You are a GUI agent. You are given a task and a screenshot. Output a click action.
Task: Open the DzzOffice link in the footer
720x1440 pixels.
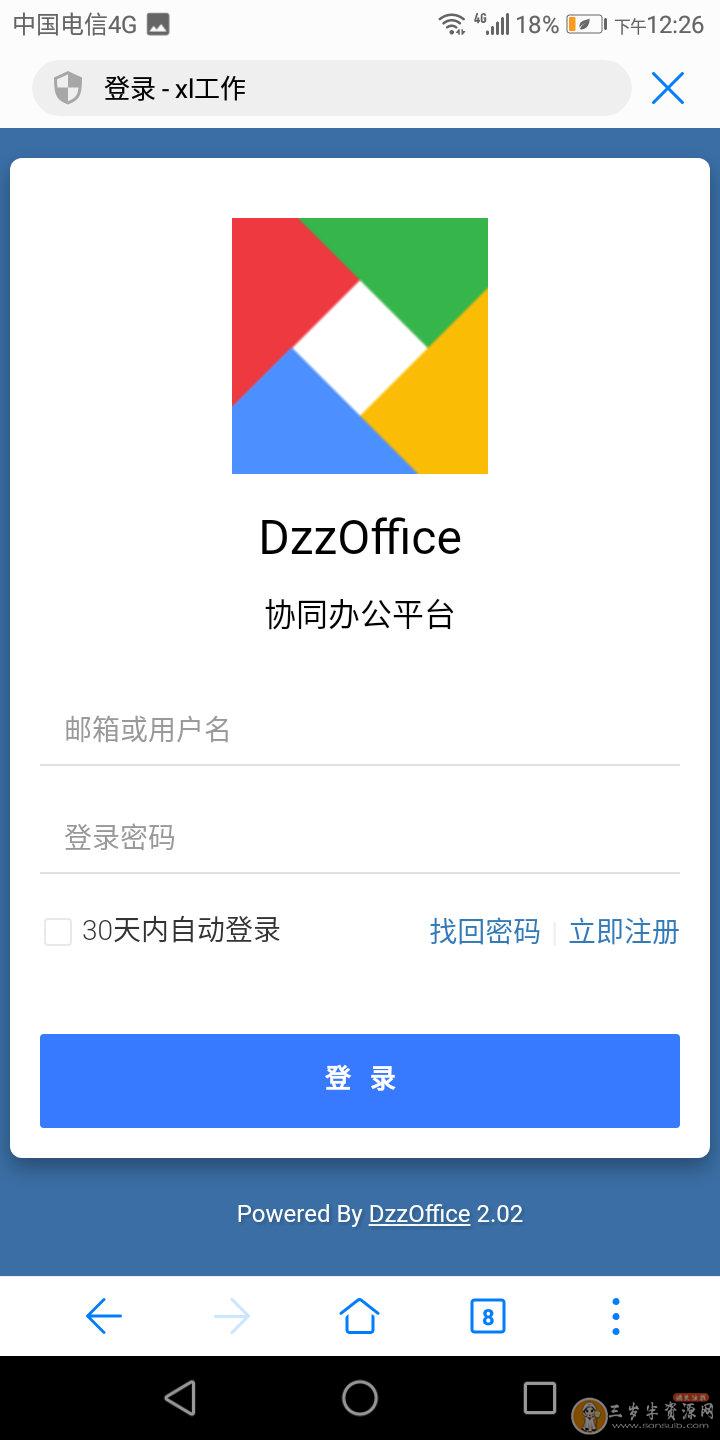(x=419, y=1214)
